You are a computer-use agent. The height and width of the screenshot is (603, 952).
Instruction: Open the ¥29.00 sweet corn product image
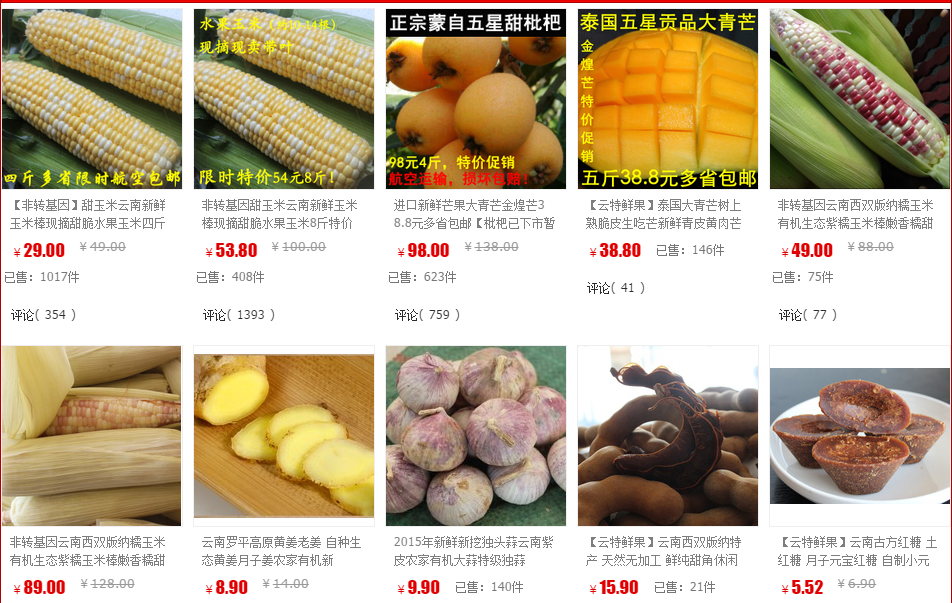pyautogui.click(x=92, y=99)
